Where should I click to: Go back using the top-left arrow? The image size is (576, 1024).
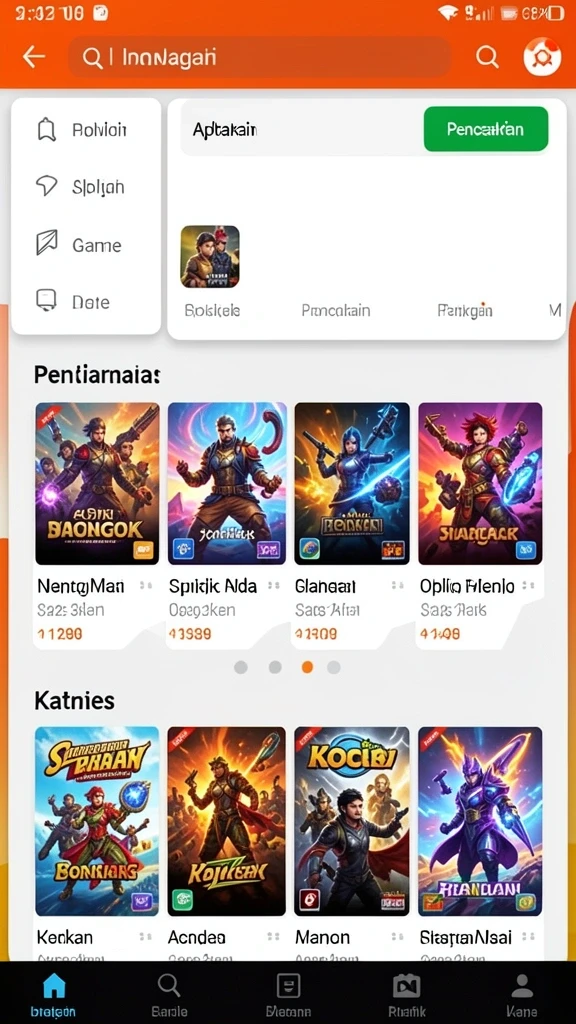(x=34, y=57)
